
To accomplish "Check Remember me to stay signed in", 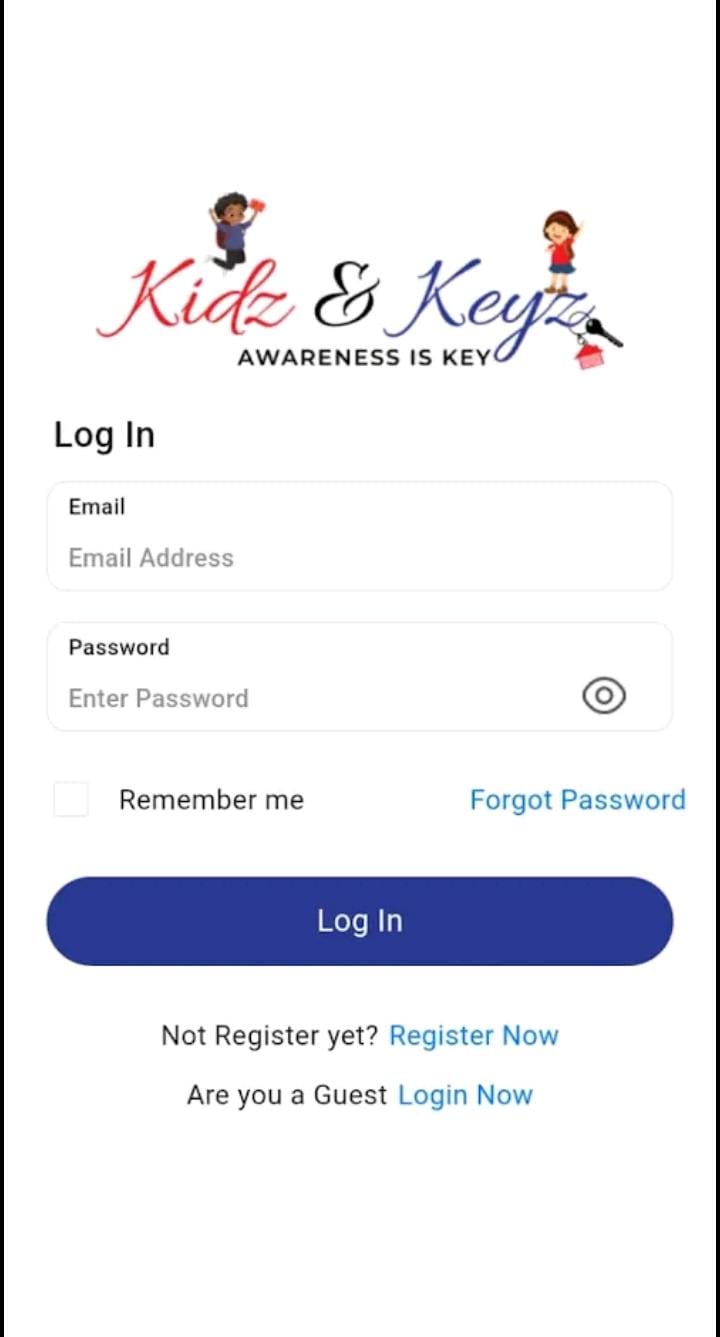I will (x=70, y=799).
